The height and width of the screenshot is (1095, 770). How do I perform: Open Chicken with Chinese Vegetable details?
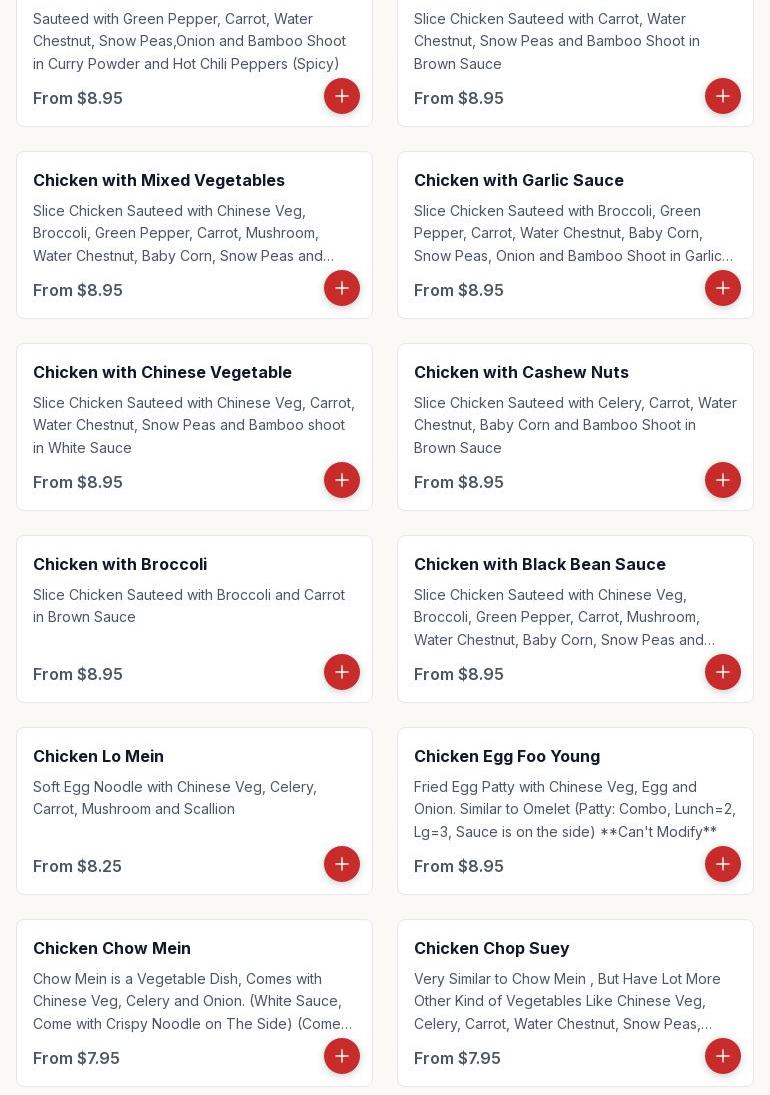click(162, 373)
